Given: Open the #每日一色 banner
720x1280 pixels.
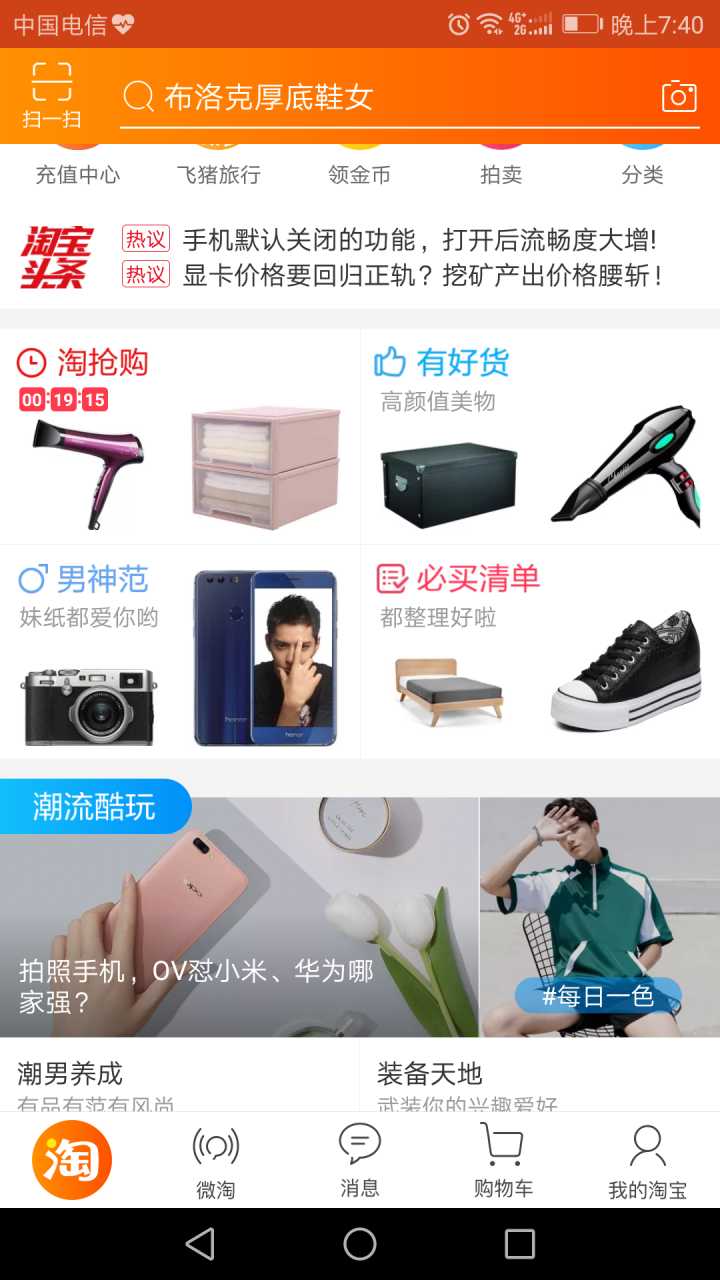Looking at the screenshot, I should pos(598,916).
